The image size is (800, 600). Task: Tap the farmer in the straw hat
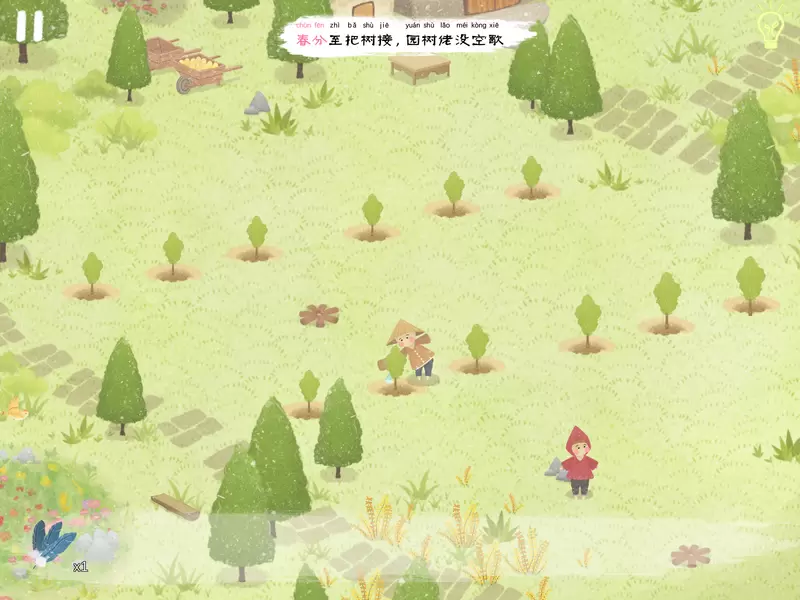pos(413,348)
